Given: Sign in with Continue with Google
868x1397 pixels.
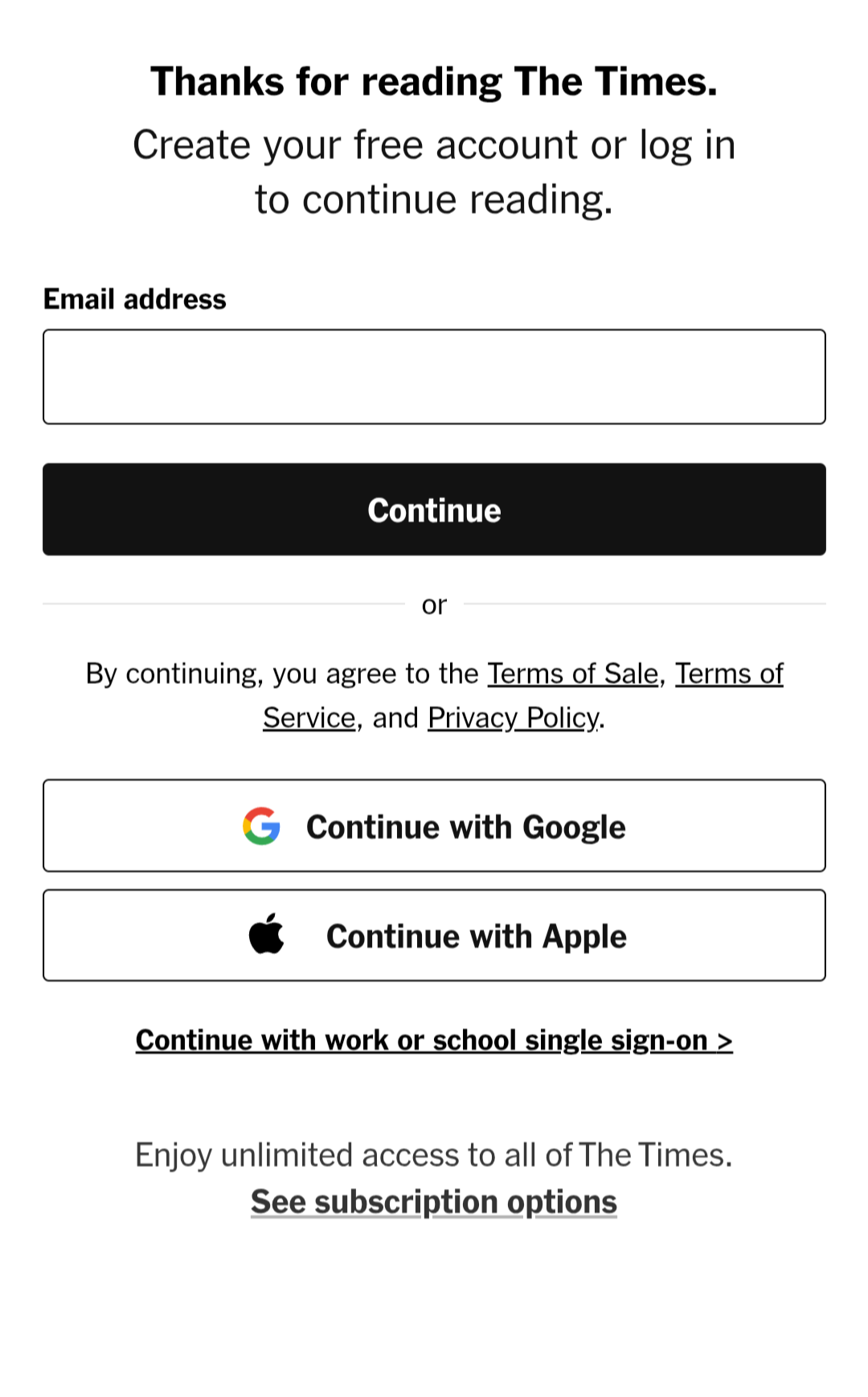Looking at the screenshot, I should coord(434,825).
